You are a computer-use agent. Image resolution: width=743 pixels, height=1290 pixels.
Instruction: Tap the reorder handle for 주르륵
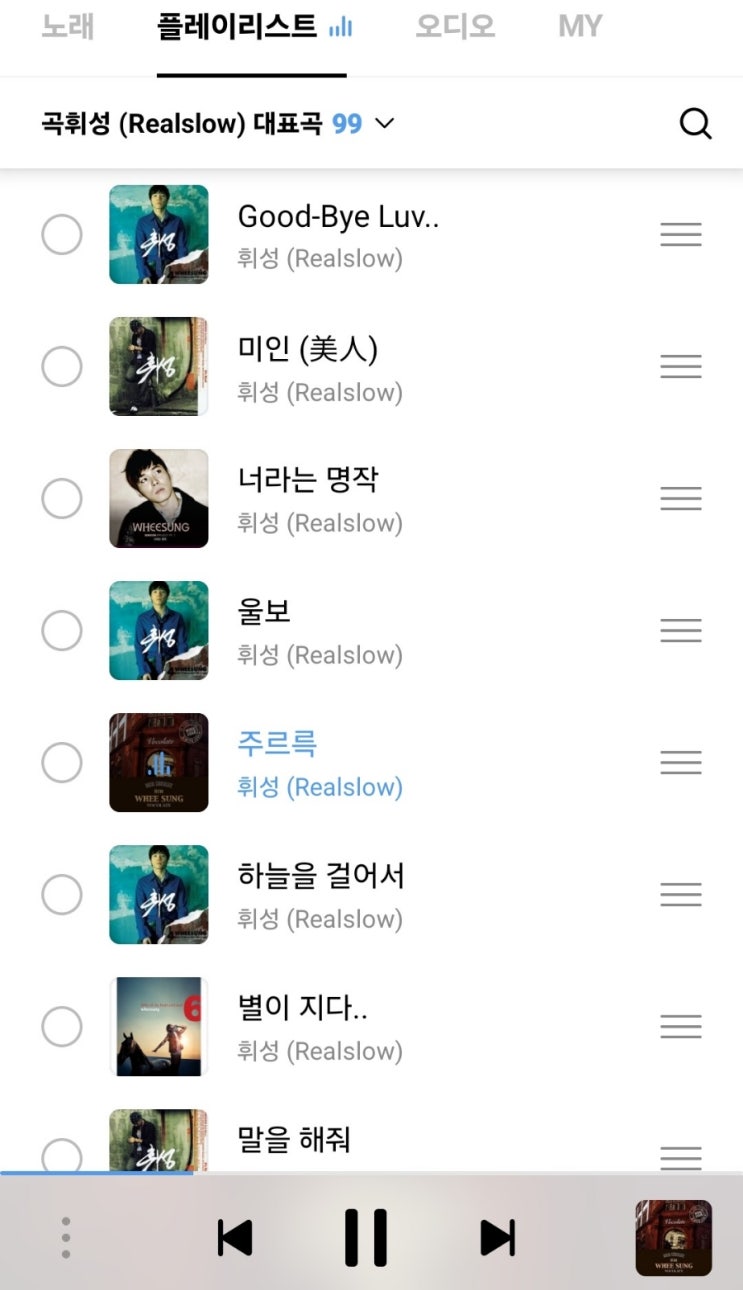point(681,763)
